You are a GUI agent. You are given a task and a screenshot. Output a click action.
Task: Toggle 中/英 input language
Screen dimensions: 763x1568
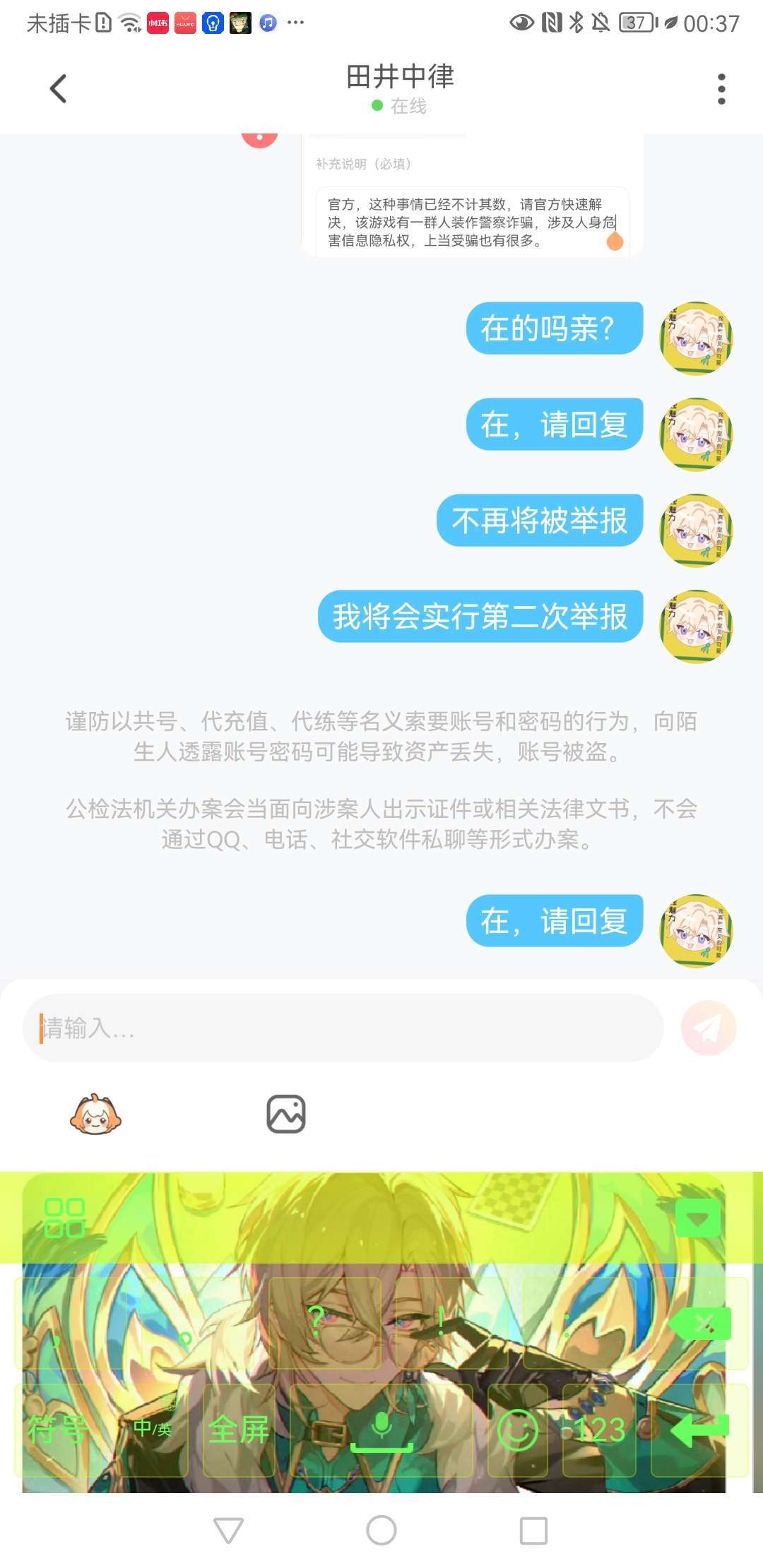click(x=153, y=1430)
